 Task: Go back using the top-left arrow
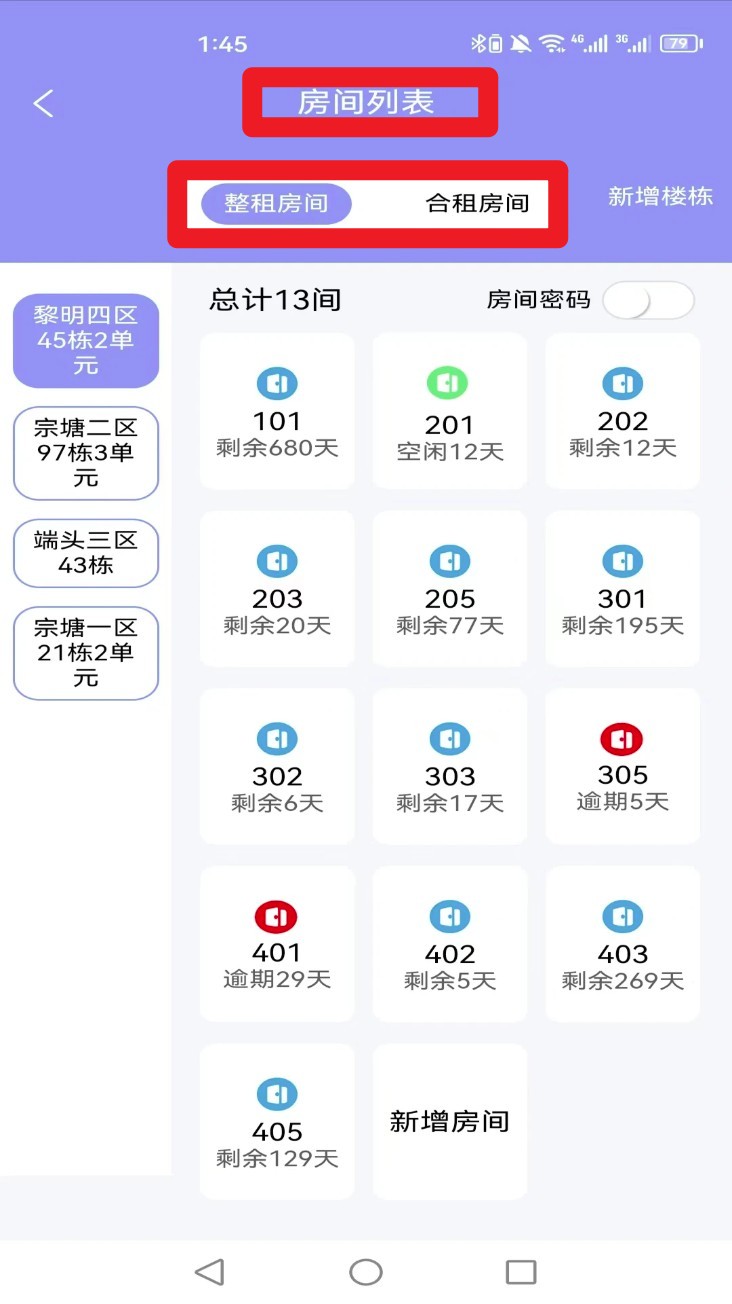point(43,103)
